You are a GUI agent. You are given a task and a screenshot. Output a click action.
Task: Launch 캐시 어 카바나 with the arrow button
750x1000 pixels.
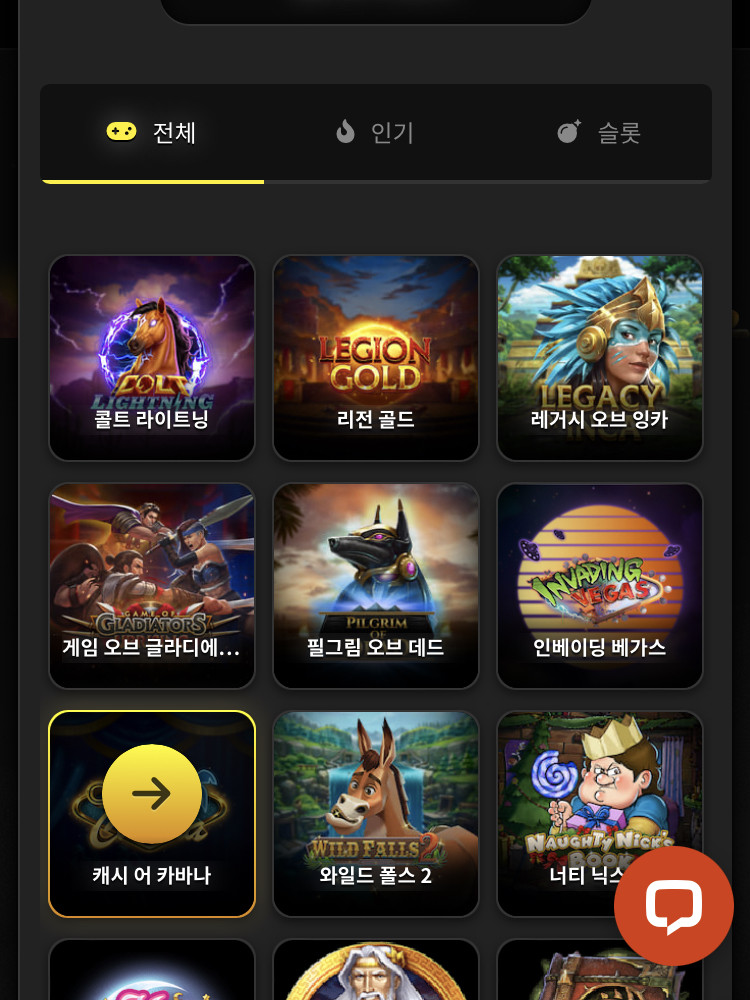tap(152, 794)
